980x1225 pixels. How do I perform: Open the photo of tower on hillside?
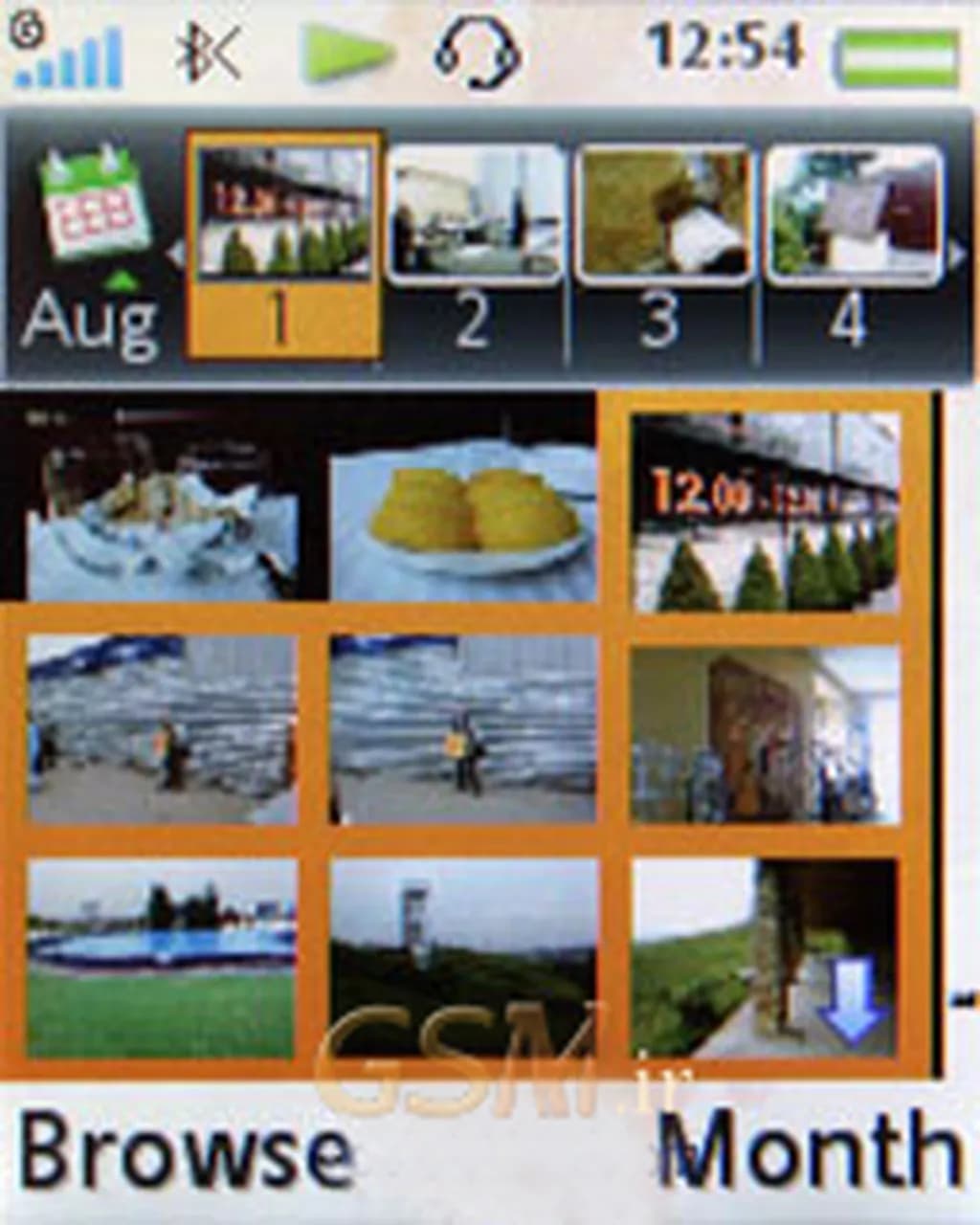tap(465, 957)
